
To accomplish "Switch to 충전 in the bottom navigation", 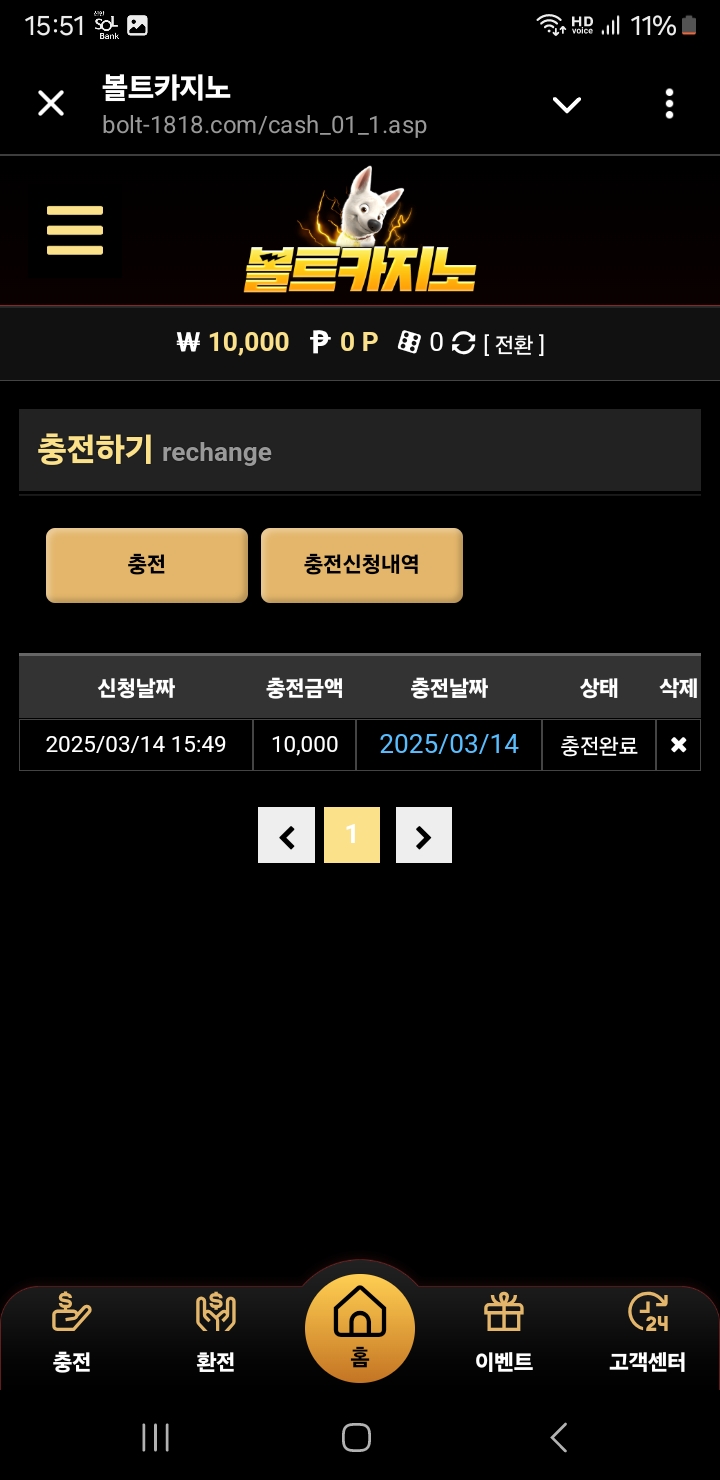I will (x=72, y=1332).
